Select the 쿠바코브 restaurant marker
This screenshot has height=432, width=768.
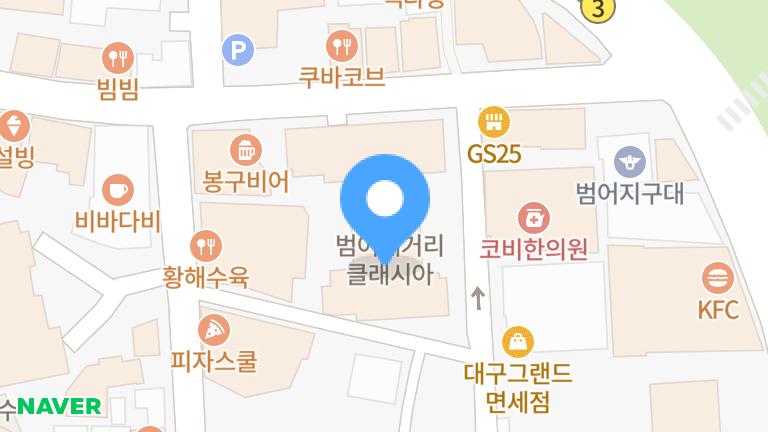point(342,44)
